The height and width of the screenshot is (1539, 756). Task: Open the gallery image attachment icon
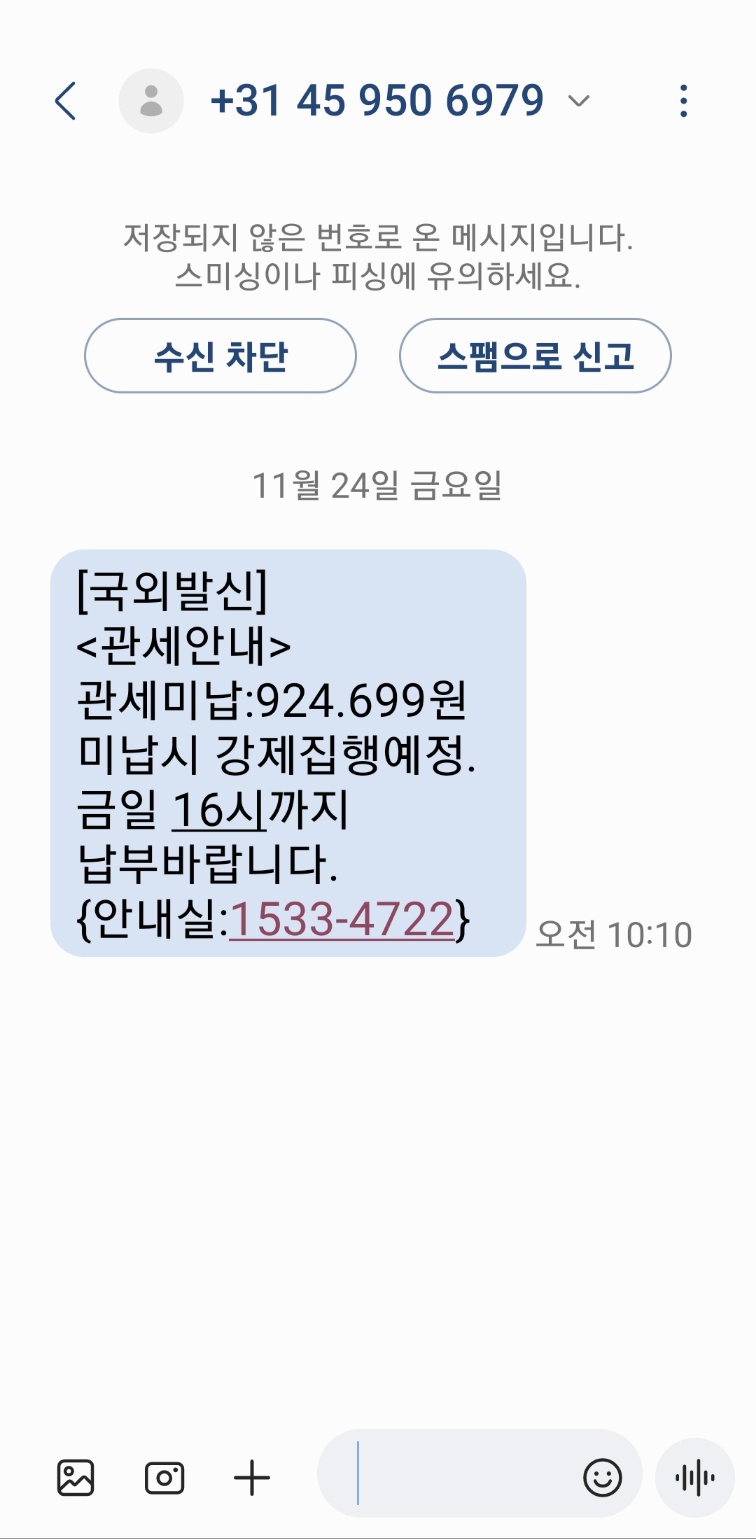(x=75, y=1477)
